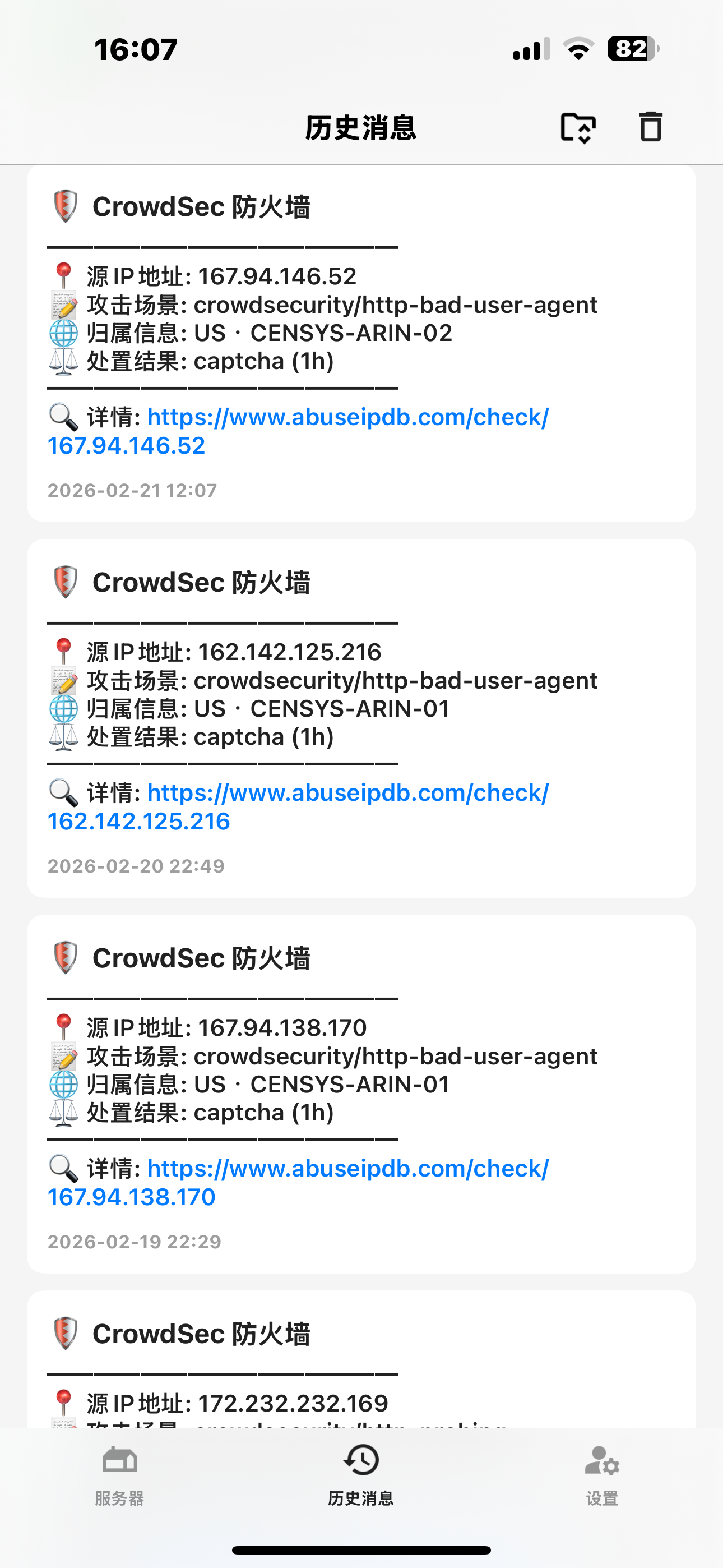Tap the globe icon beside 归属信息 CENSYS-ARIN-01
Viewport: 723px width, 1568px height.
tap(64, 708)
